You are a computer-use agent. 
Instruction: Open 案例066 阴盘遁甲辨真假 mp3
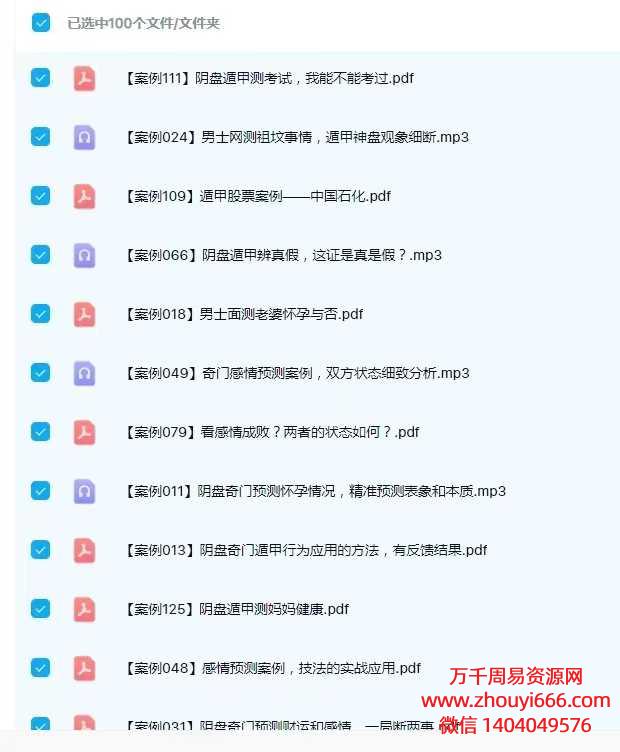click(284, 255)
